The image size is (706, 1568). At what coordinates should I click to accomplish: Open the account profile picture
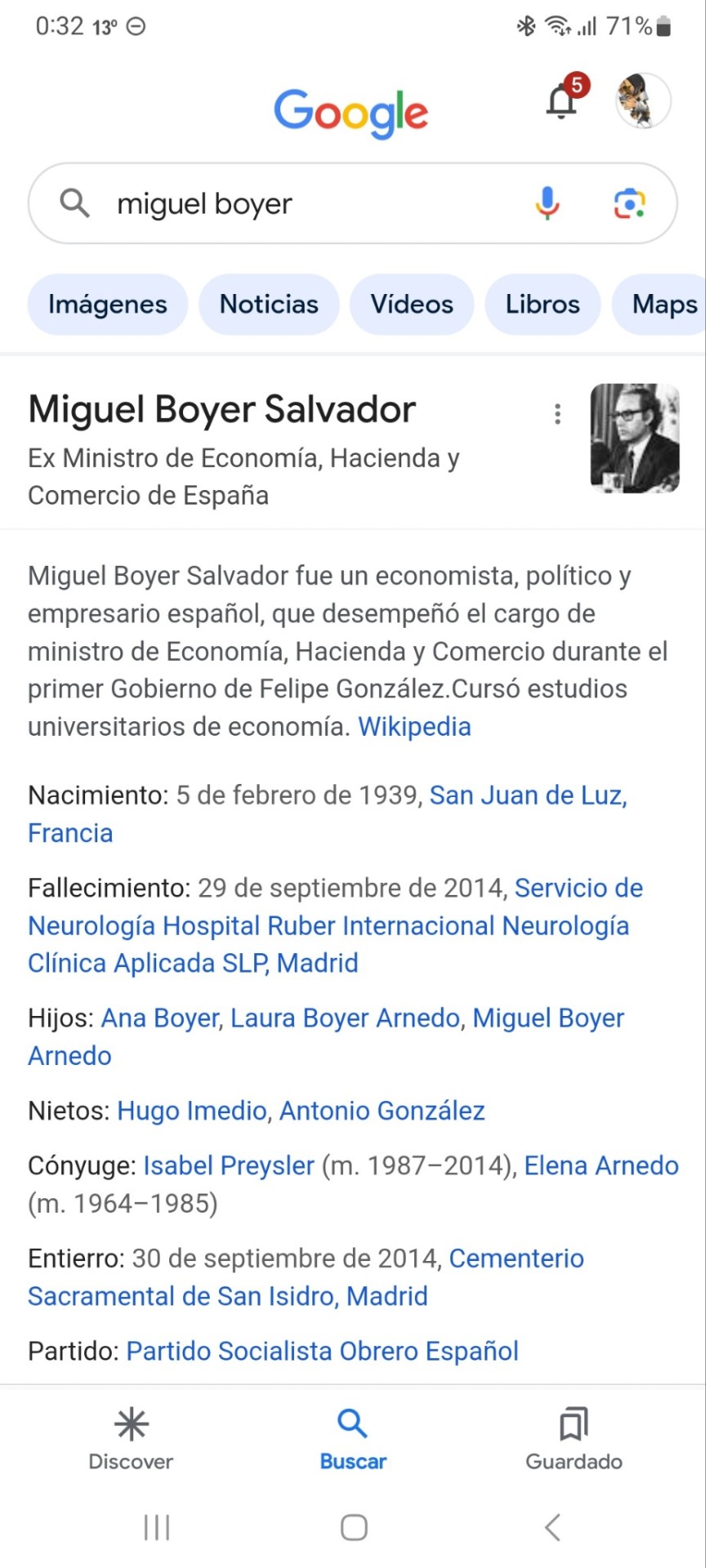[642, 101]
